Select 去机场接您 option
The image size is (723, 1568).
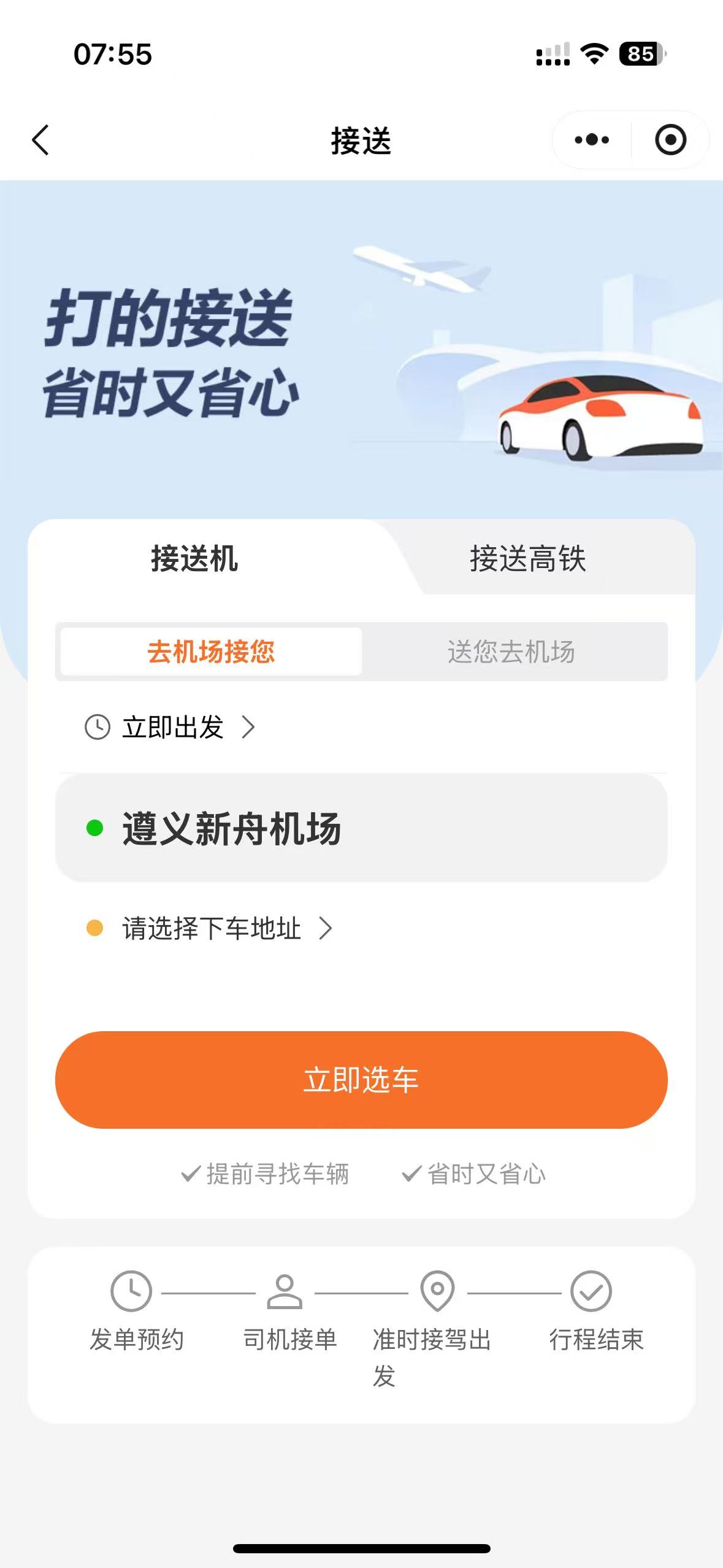(x=211, y=651)
